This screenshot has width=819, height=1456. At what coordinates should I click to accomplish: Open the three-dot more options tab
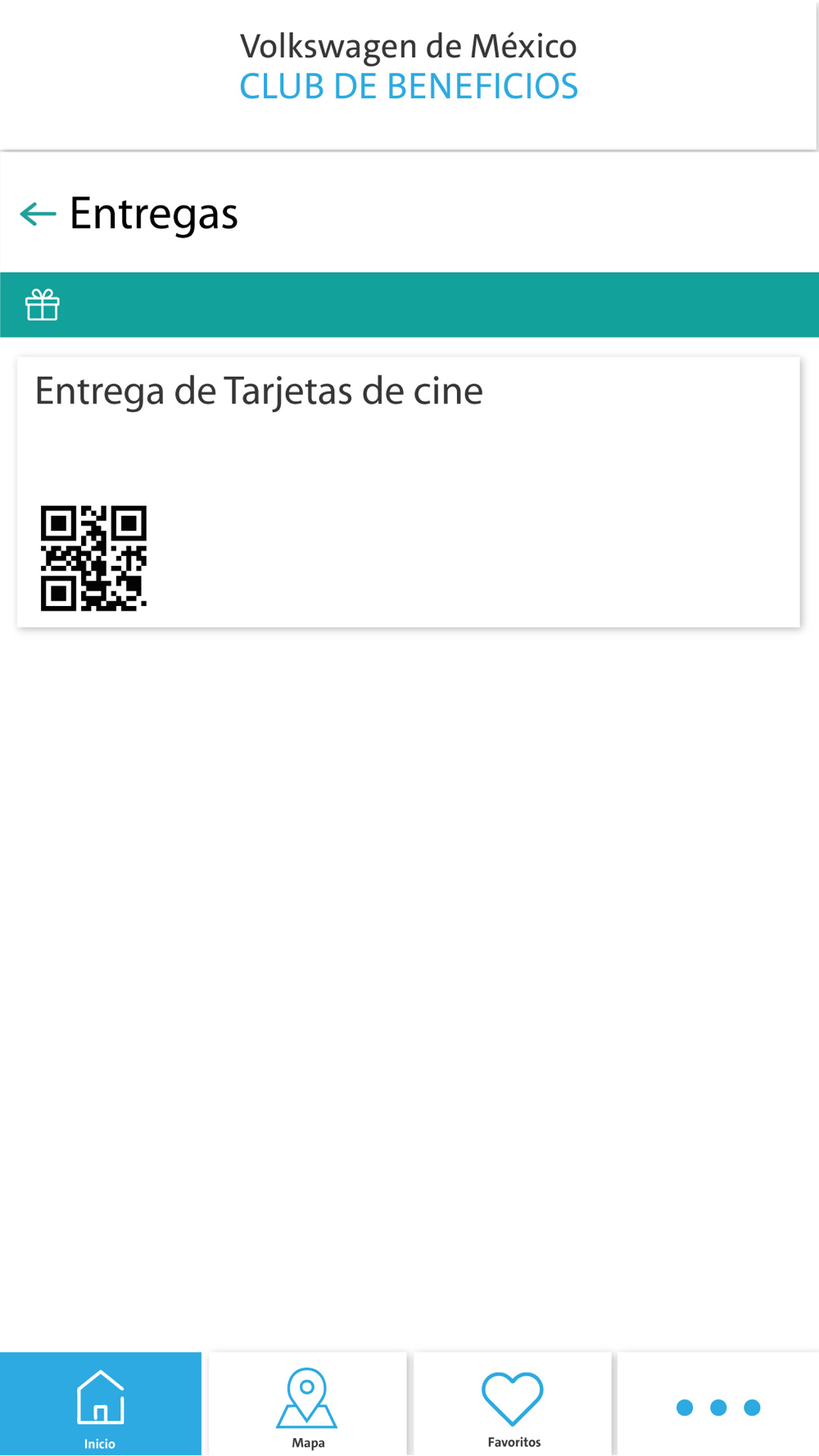(x=718, y=1407)
